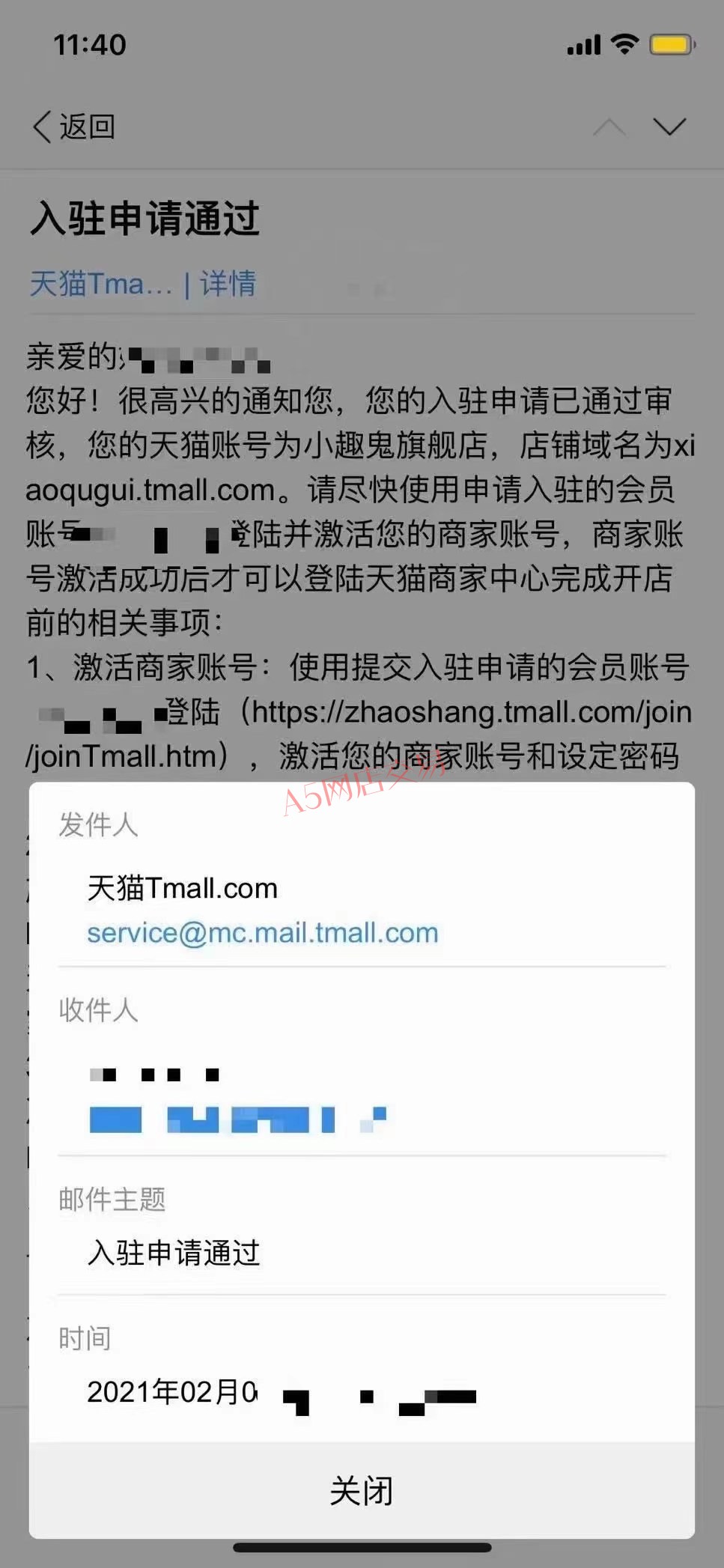The height and width of the screenshot is (1568, 724).
Task: Tap 关闭 to dismiss the details sheet
Action: (x=362, y=1490)
